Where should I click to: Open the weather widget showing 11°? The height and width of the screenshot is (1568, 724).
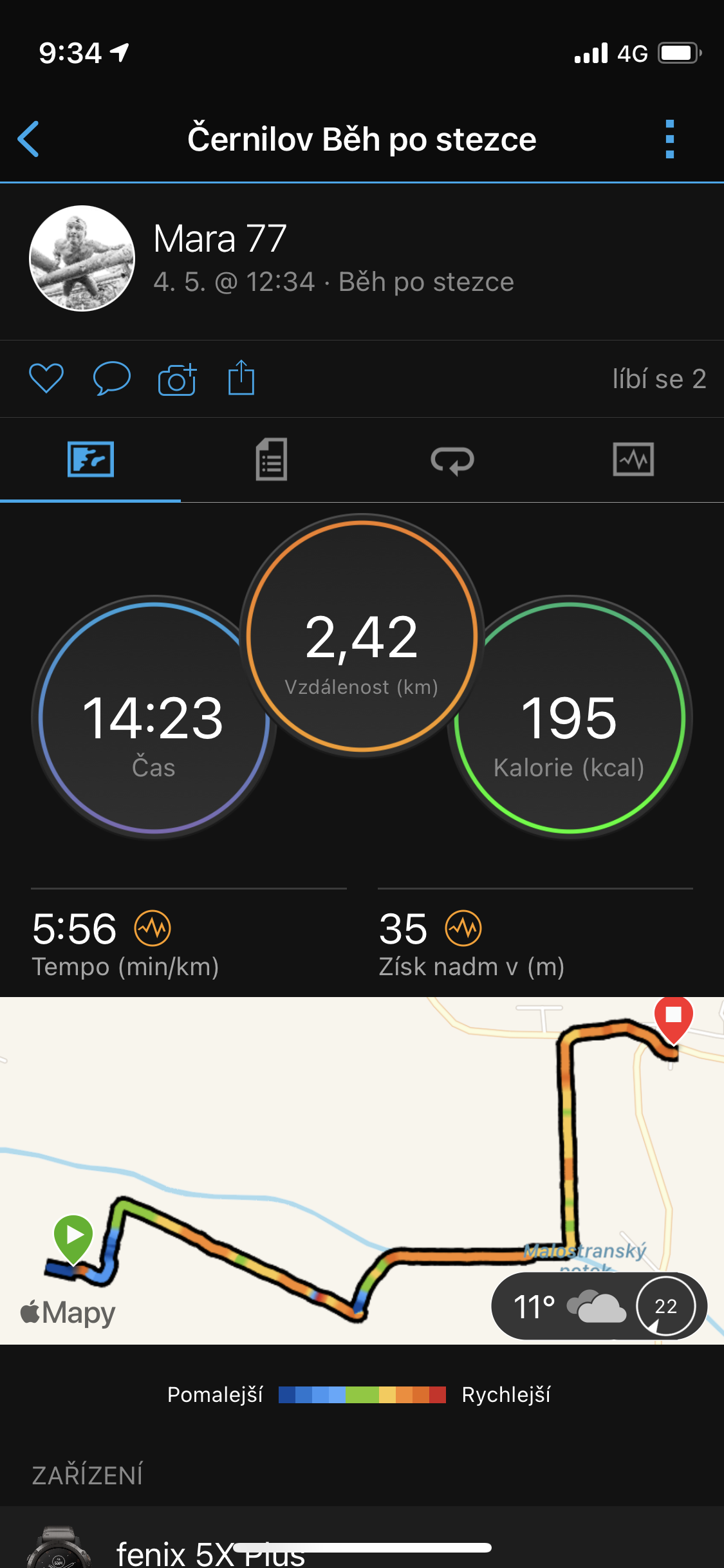tap(599, 1306)
